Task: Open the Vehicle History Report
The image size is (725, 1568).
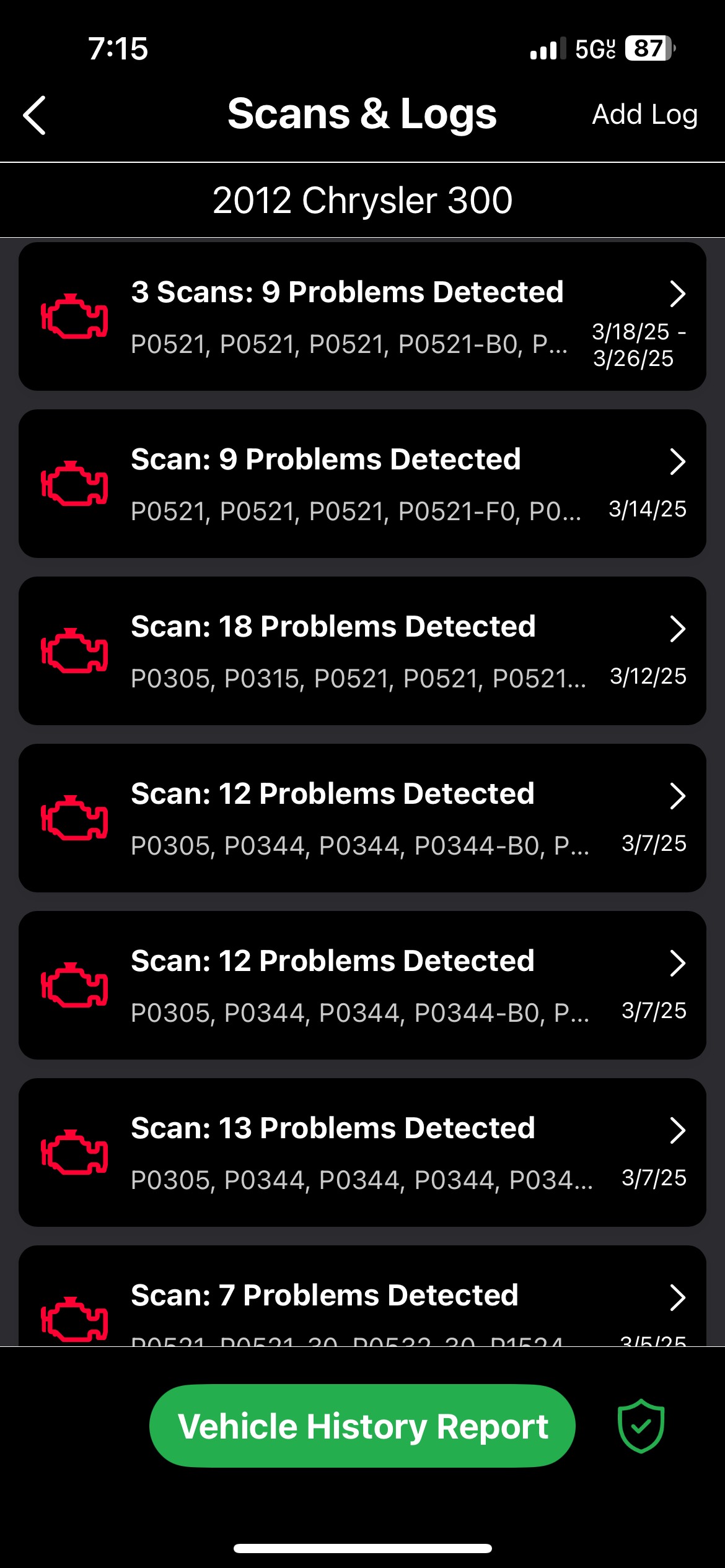Action: point(362,1426)
